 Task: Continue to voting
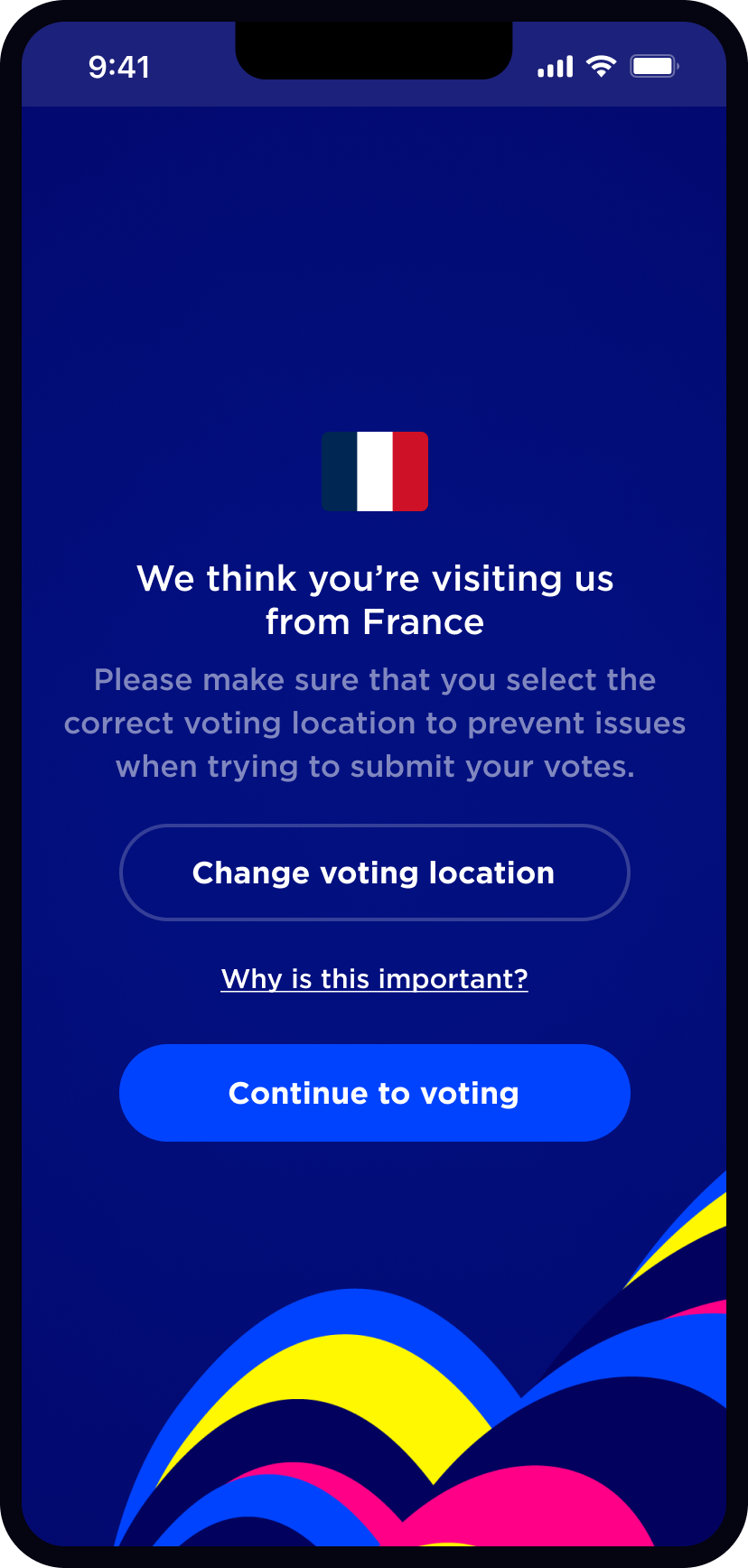tap(374, 1093)
